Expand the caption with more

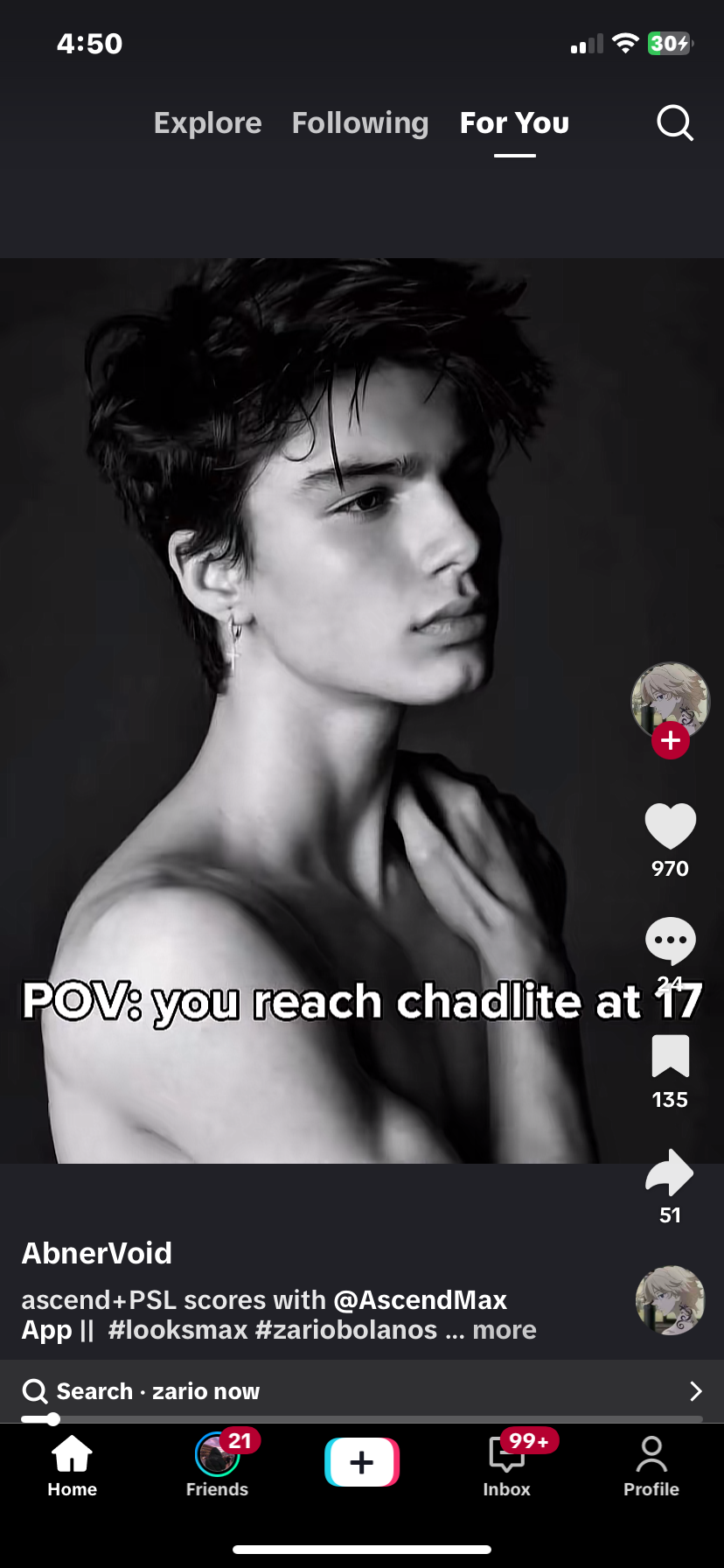tap(505, 1330)
